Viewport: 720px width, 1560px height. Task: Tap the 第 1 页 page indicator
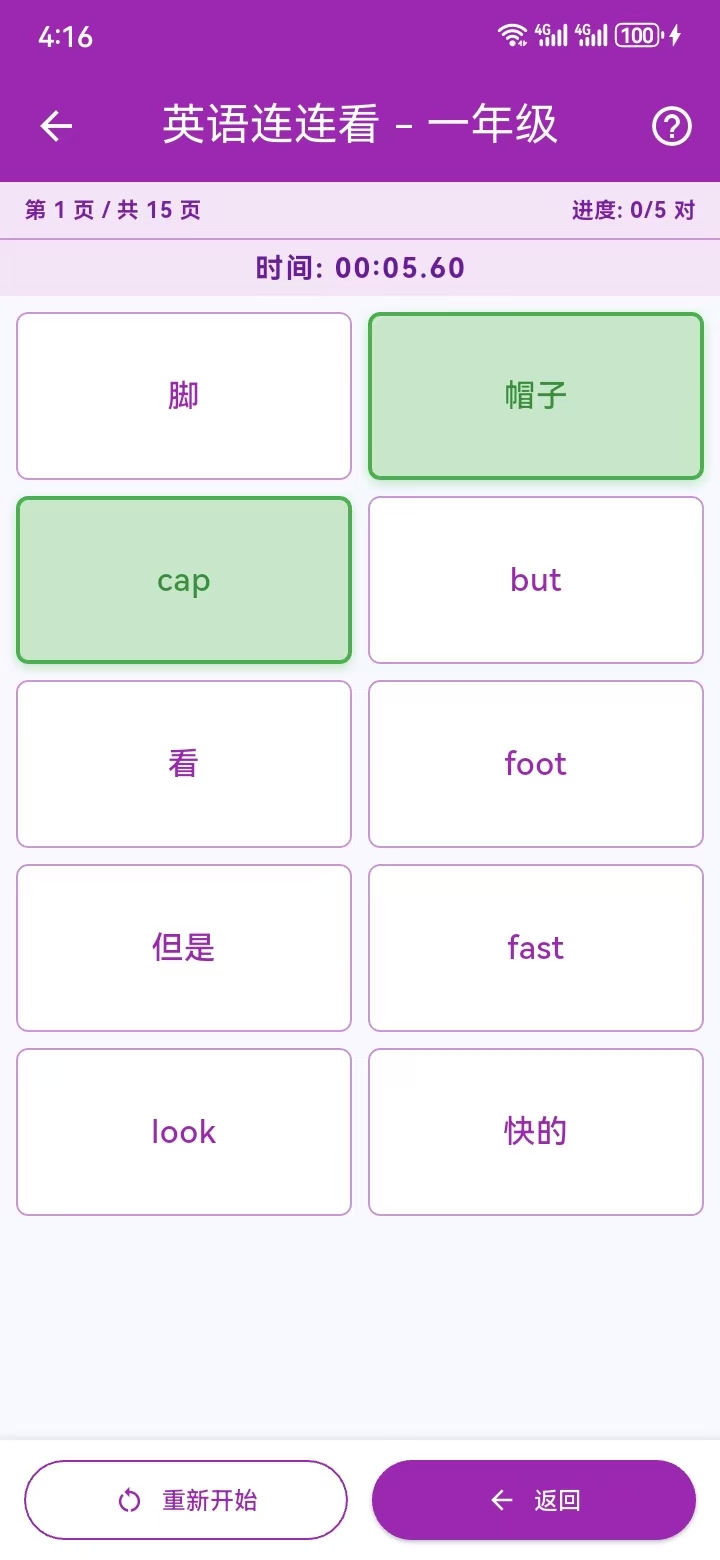click(110, 210)
